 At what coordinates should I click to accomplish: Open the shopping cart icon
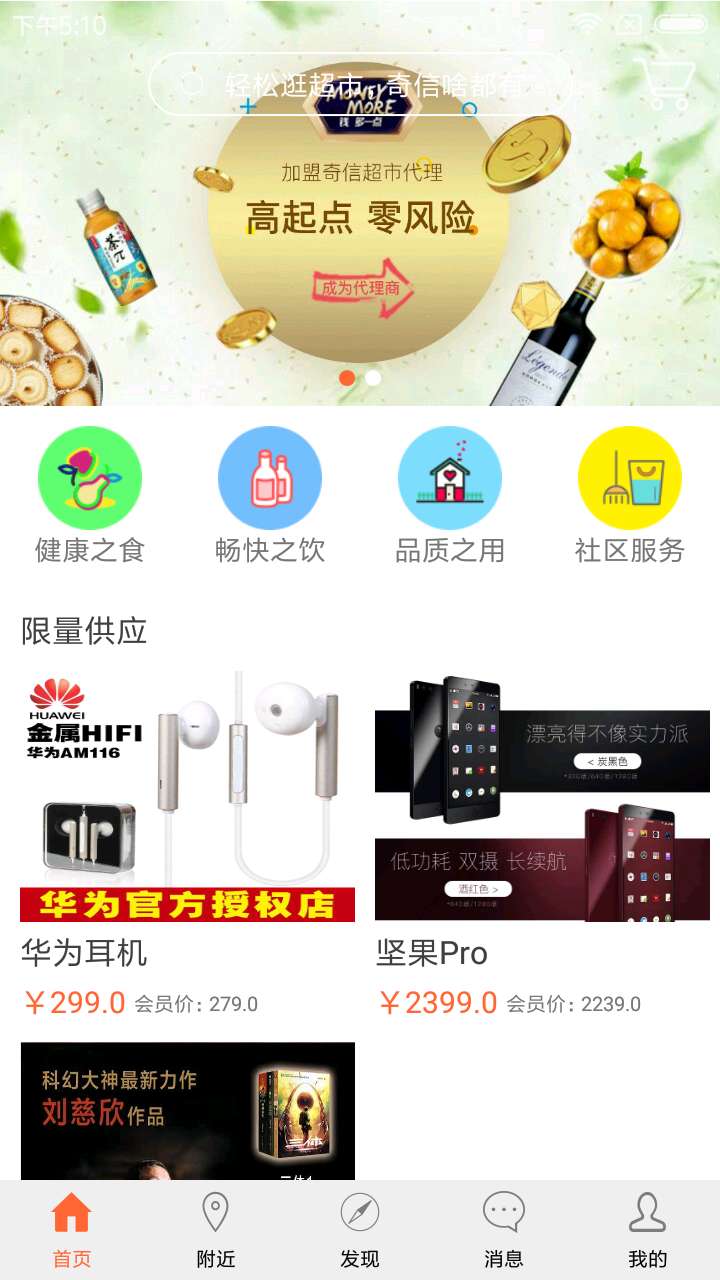pyautogui.click(x=666, y=80)
